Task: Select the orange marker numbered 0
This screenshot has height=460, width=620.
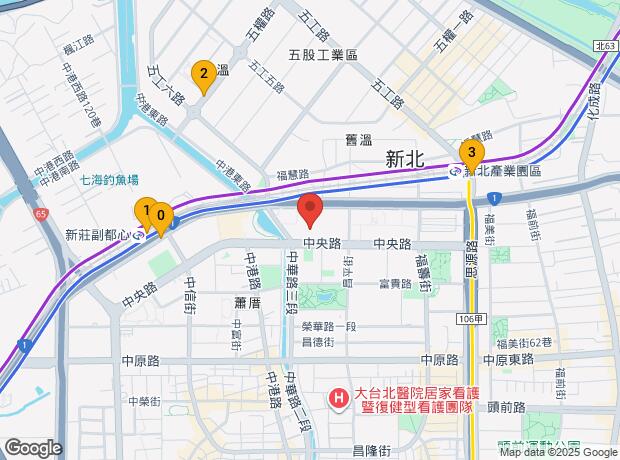Action: (x=161, y=220)
